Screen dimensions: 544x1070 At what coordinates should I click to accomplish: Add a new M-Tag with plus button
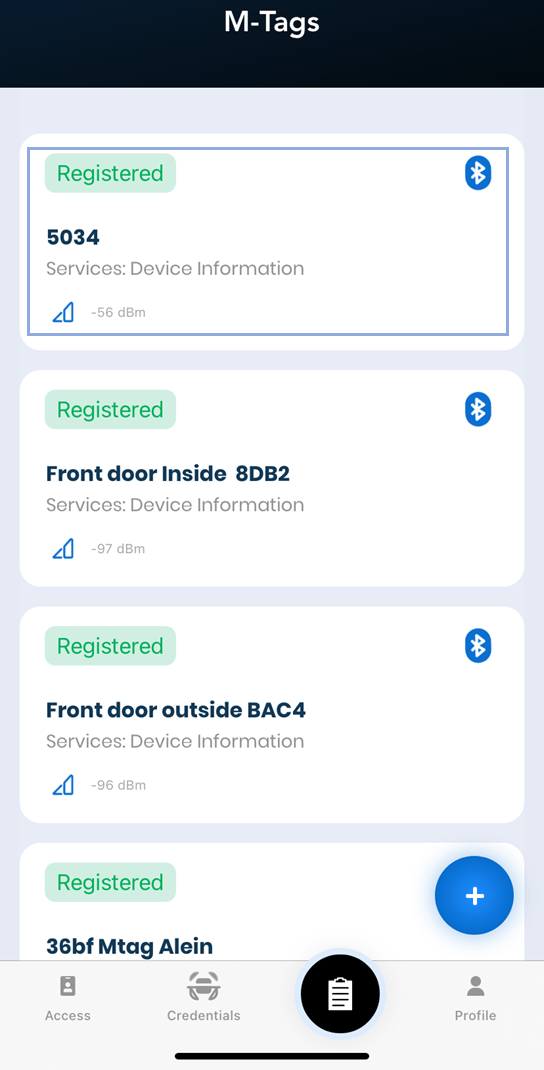(x=474, y=895)
